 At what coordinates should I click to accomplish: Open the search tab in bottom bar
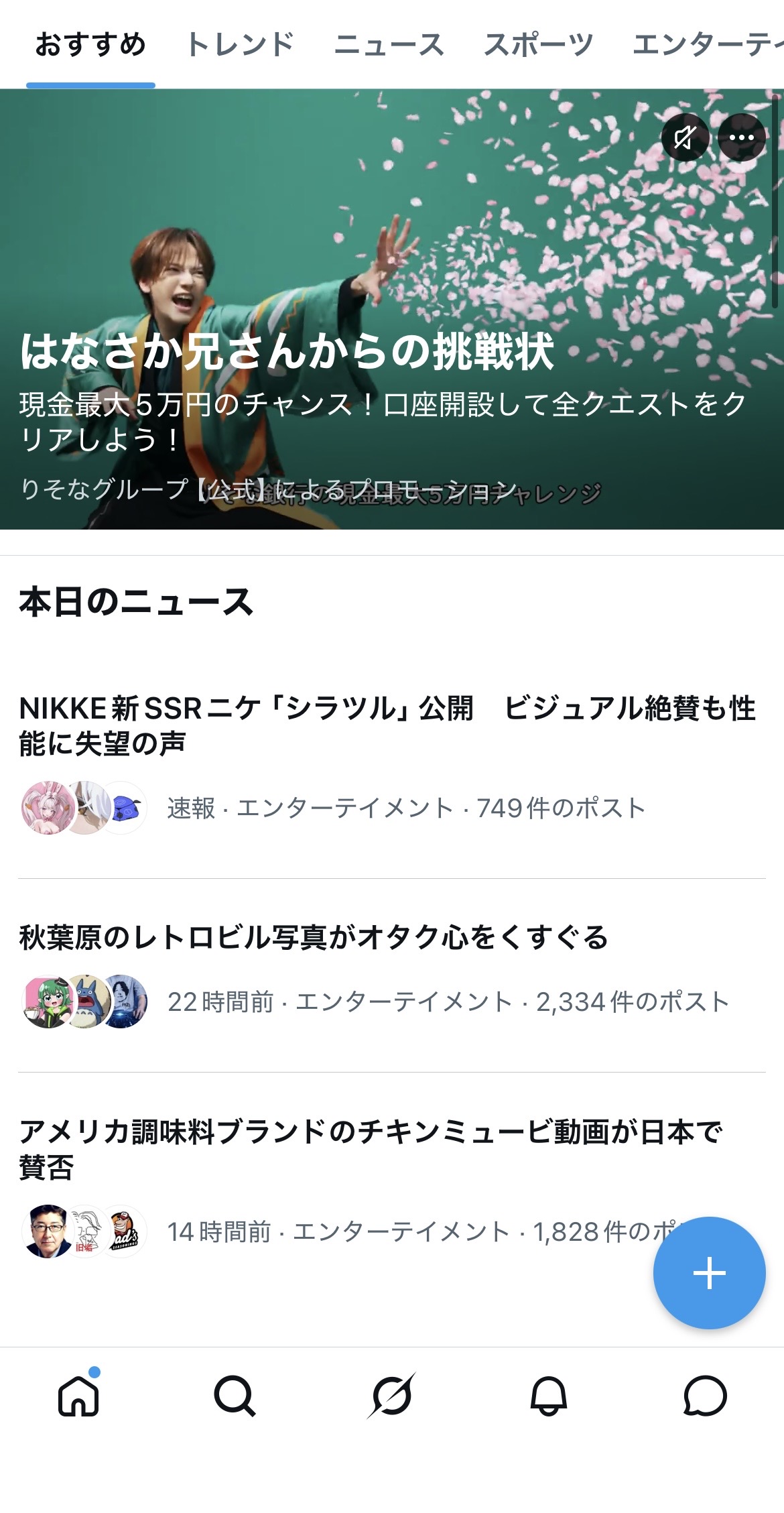235,1396
